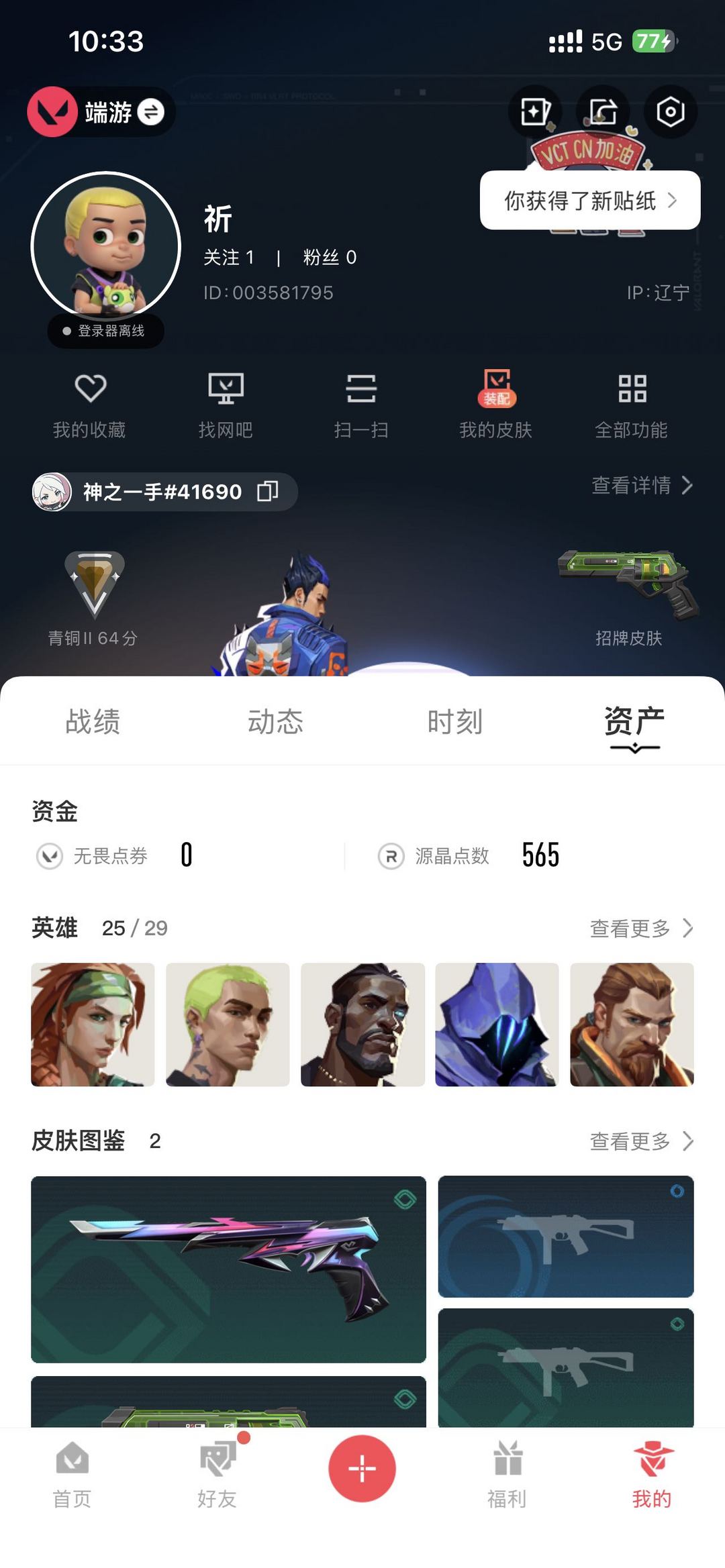Image resolution: width=725 pixels, height=1568 pixels.
Task: Copy game ID 神之一手#41690
Action: pos(267,492)
